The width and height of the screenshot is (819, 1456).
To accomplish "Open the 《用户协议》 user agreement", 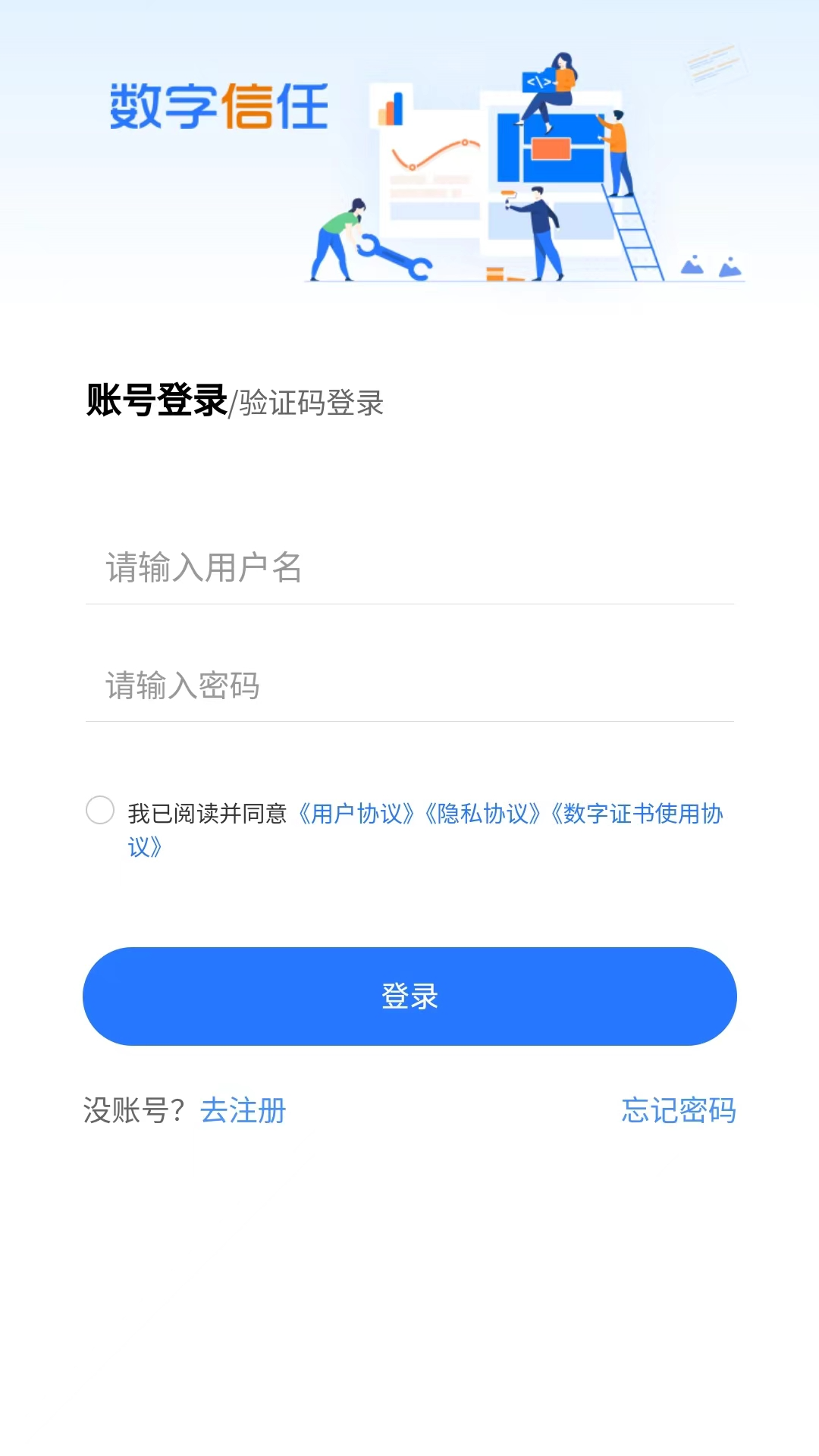I will [x=356, y=813].
